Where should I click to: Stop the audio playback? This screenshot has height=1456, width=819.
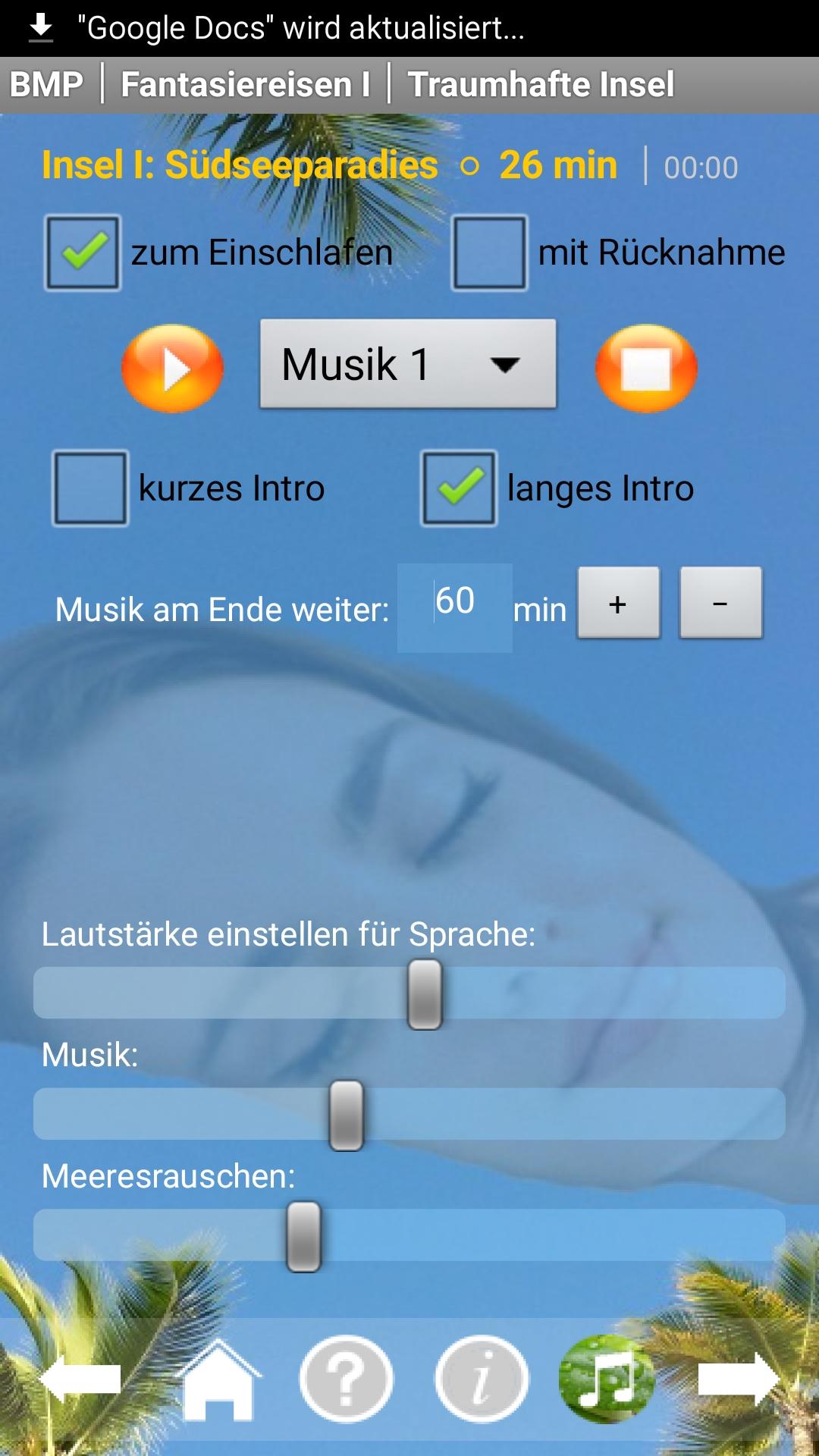[x=646, y=369]
